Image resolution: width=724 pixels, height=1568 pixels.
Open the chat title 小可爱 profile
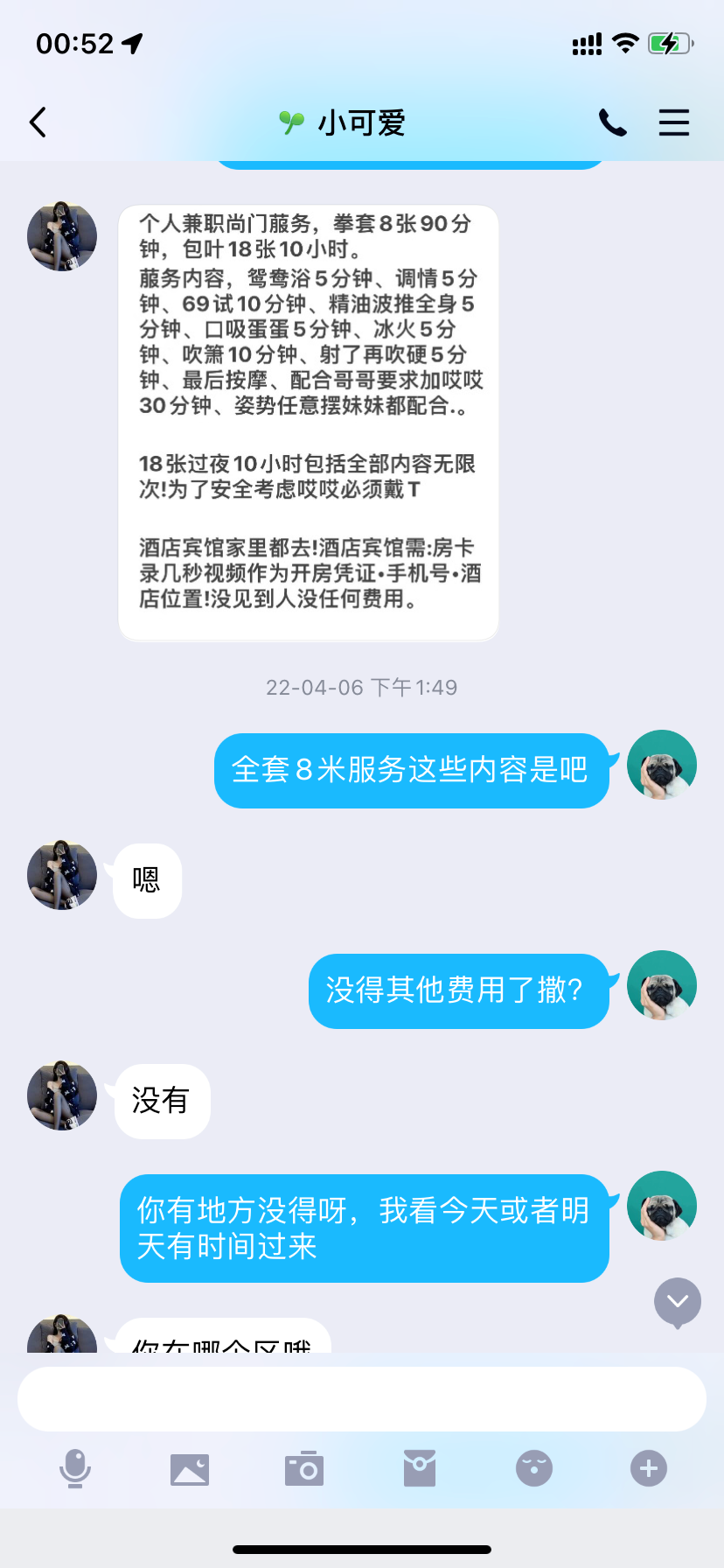[x=362, y=122]
